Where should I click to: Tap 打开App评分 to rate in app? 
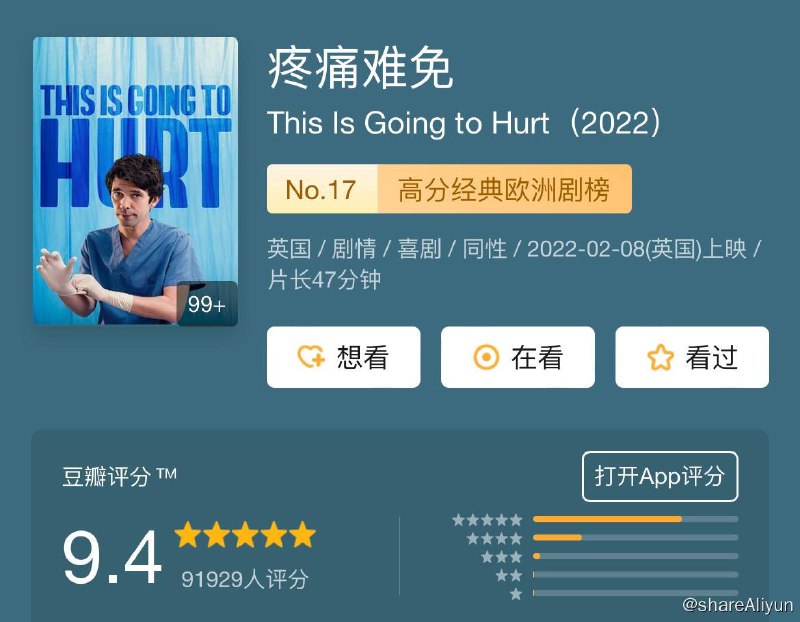[x=659, y=476]
